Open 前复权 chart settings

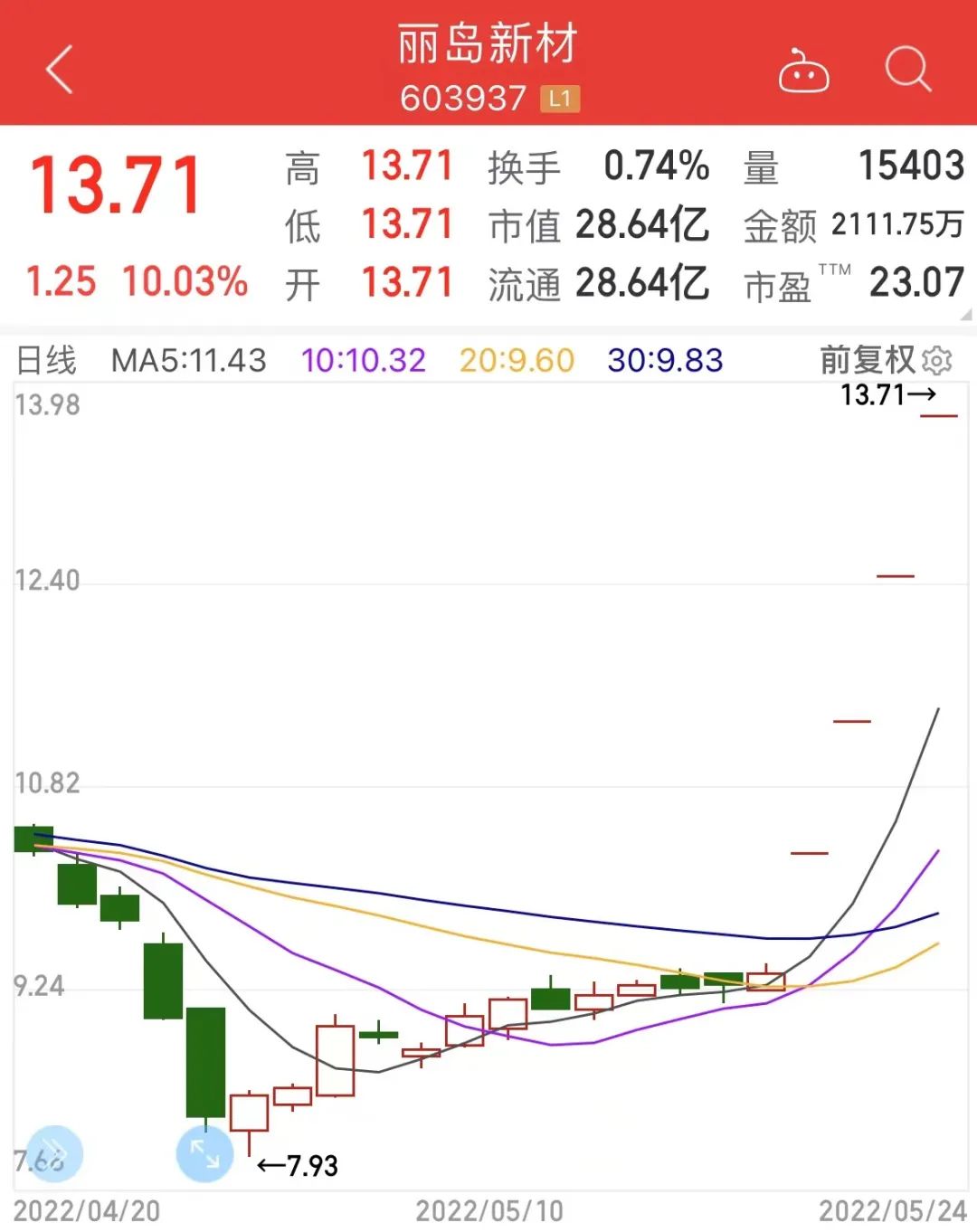937,360
